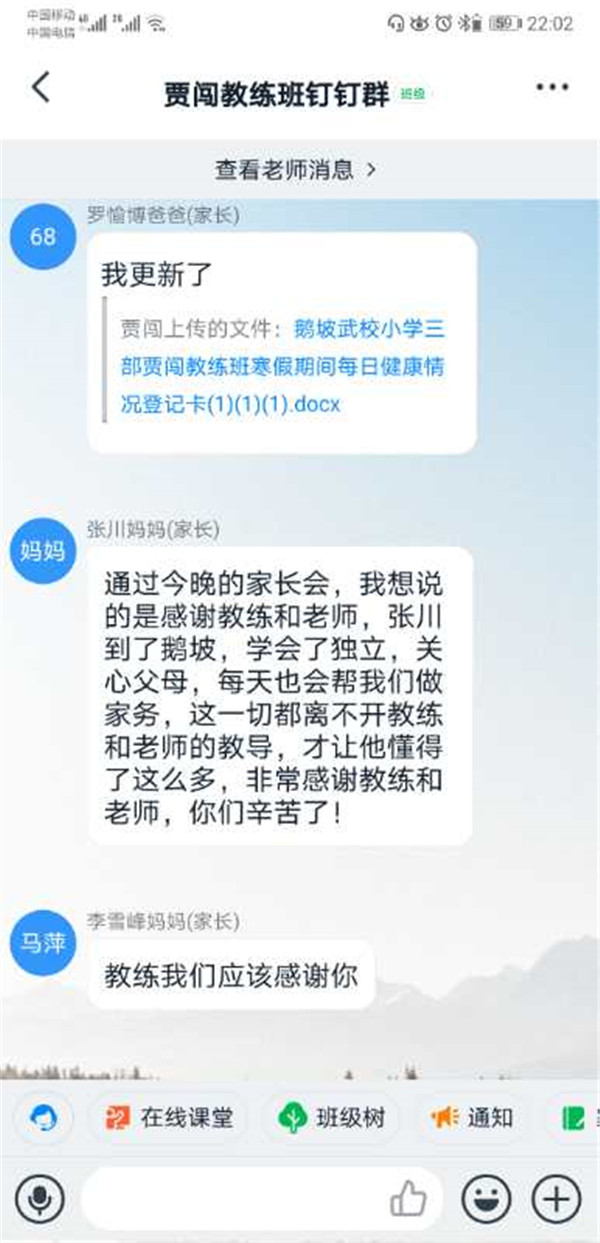600x1243 pixels.
Task: Open the plus attachment menu
Action: point(555,1197)
